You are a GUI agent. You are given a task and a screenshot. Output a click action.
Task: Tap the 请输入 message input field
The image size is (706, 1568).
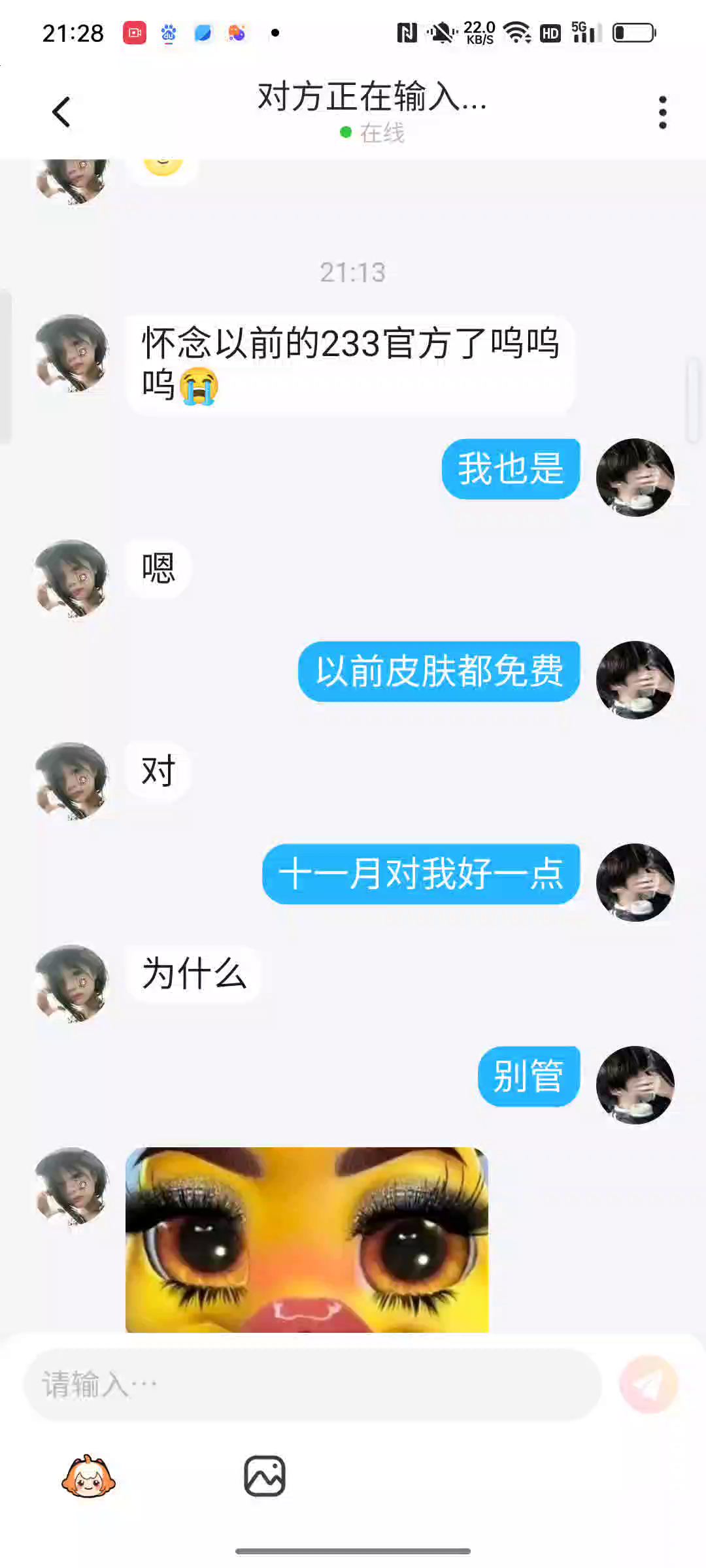312,1384
